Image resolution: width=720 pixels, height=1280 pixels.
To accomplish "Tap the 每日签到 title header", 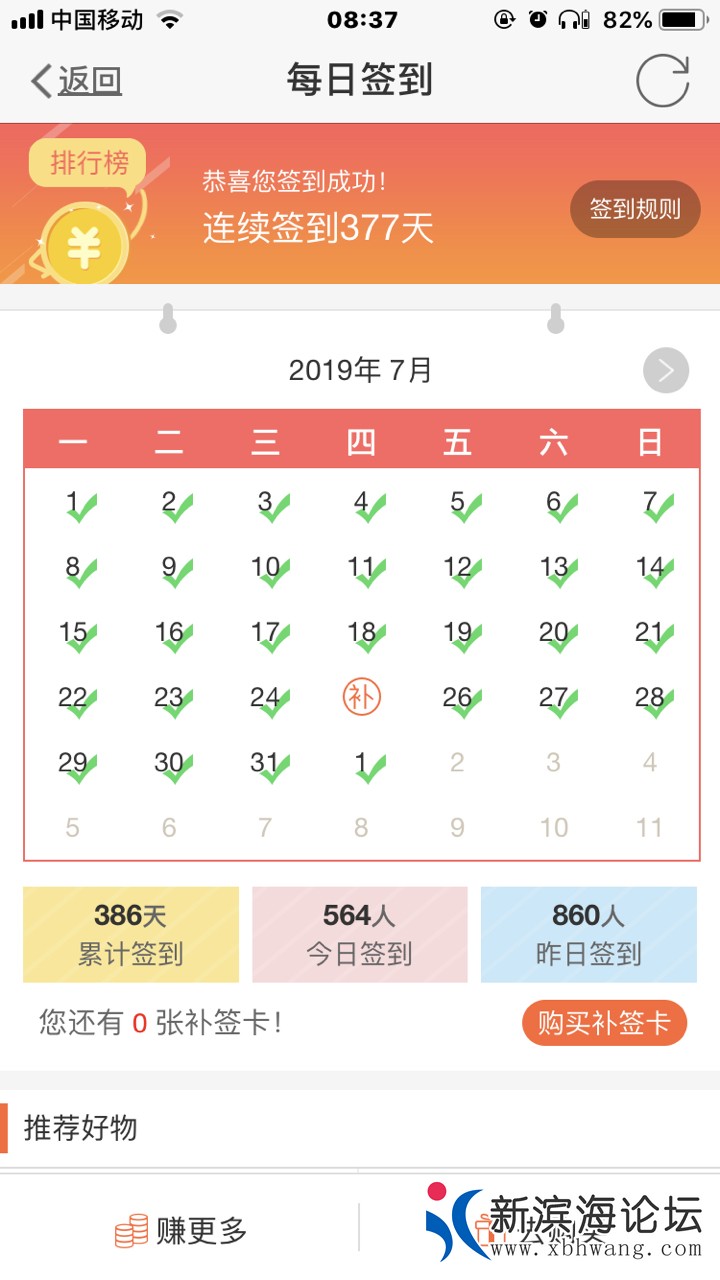I will pos(360,80).
